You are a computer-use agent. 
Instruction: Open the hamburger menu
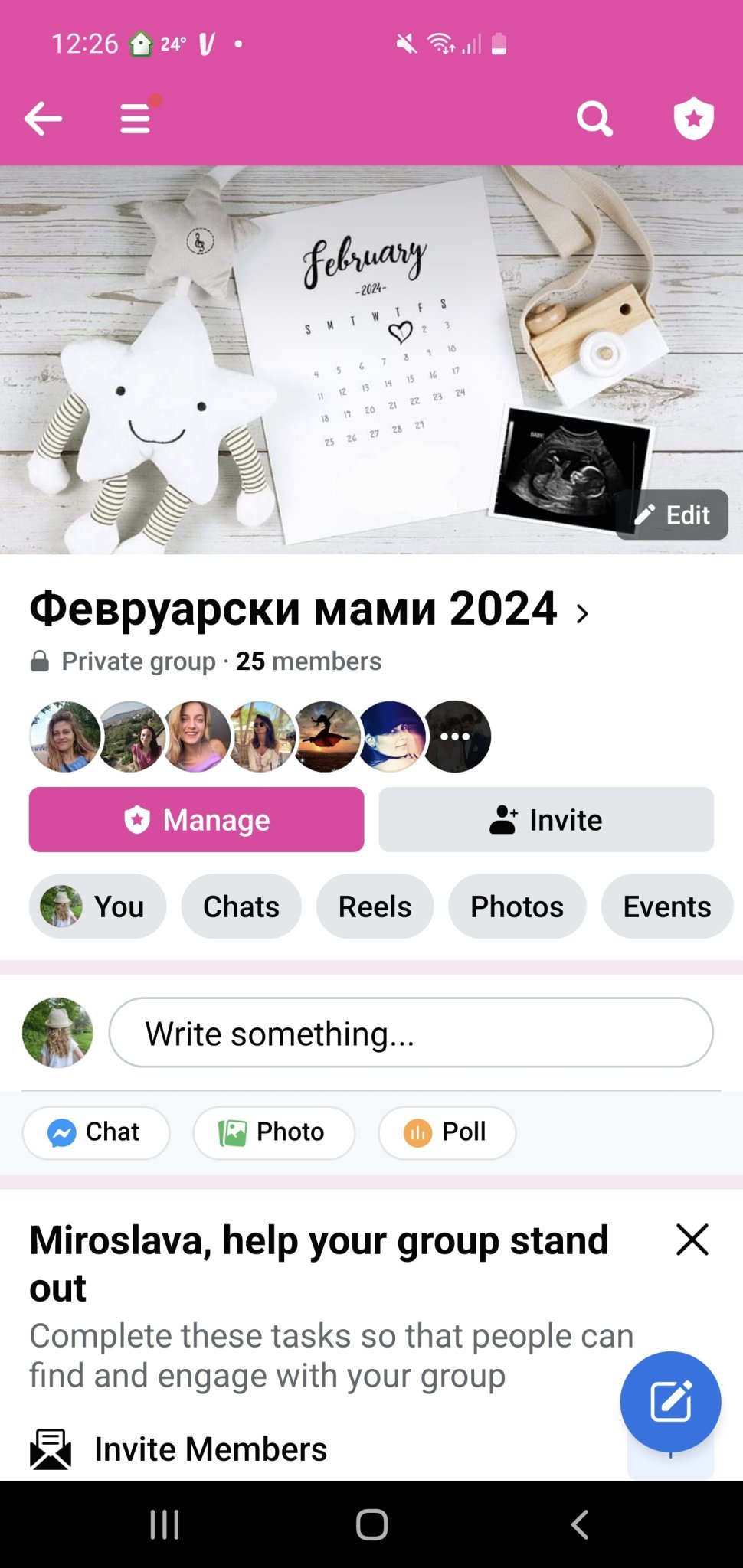point(136,119)
